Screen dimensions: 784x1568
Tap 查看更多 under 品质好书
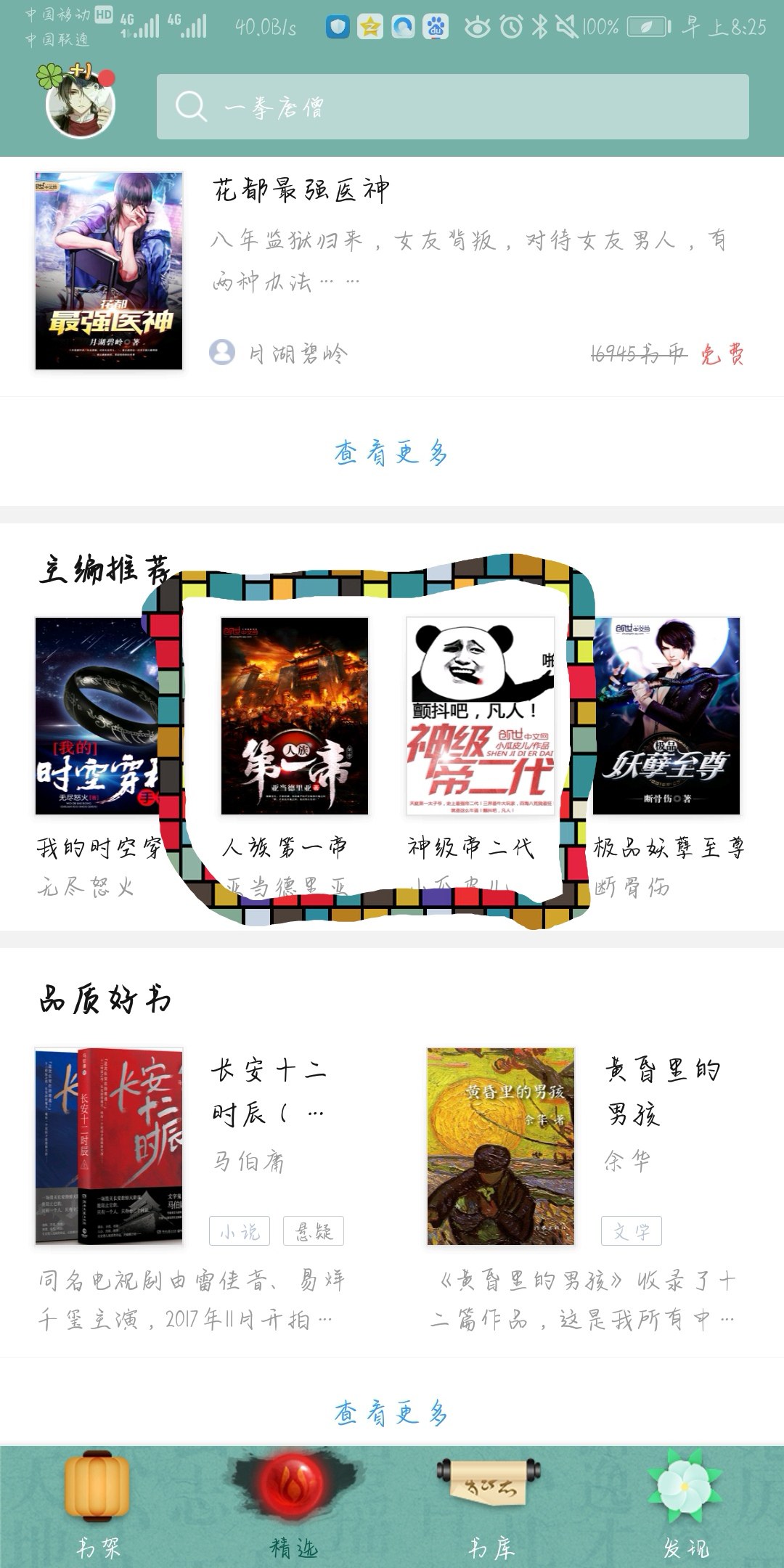point(391,1413)
